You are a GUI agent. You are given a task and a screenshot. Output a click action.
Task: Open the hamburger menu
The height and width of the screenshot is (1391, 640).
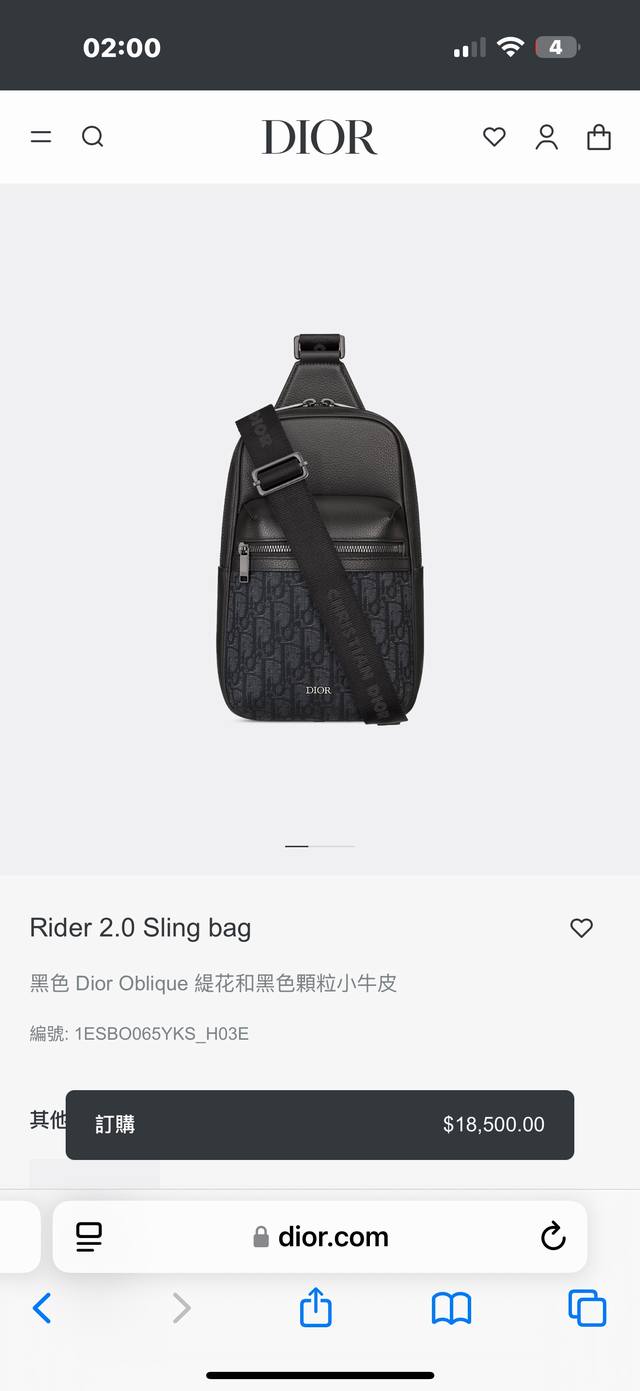(x=41, y=137)
